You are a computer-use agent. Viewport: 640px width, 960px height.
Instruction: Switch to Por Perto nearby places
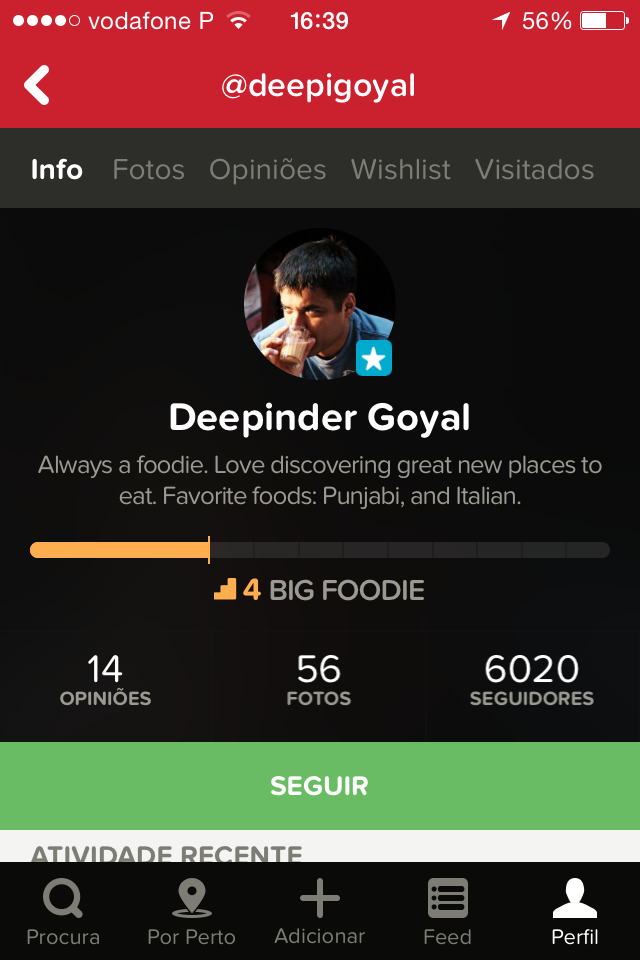point(191,912)
